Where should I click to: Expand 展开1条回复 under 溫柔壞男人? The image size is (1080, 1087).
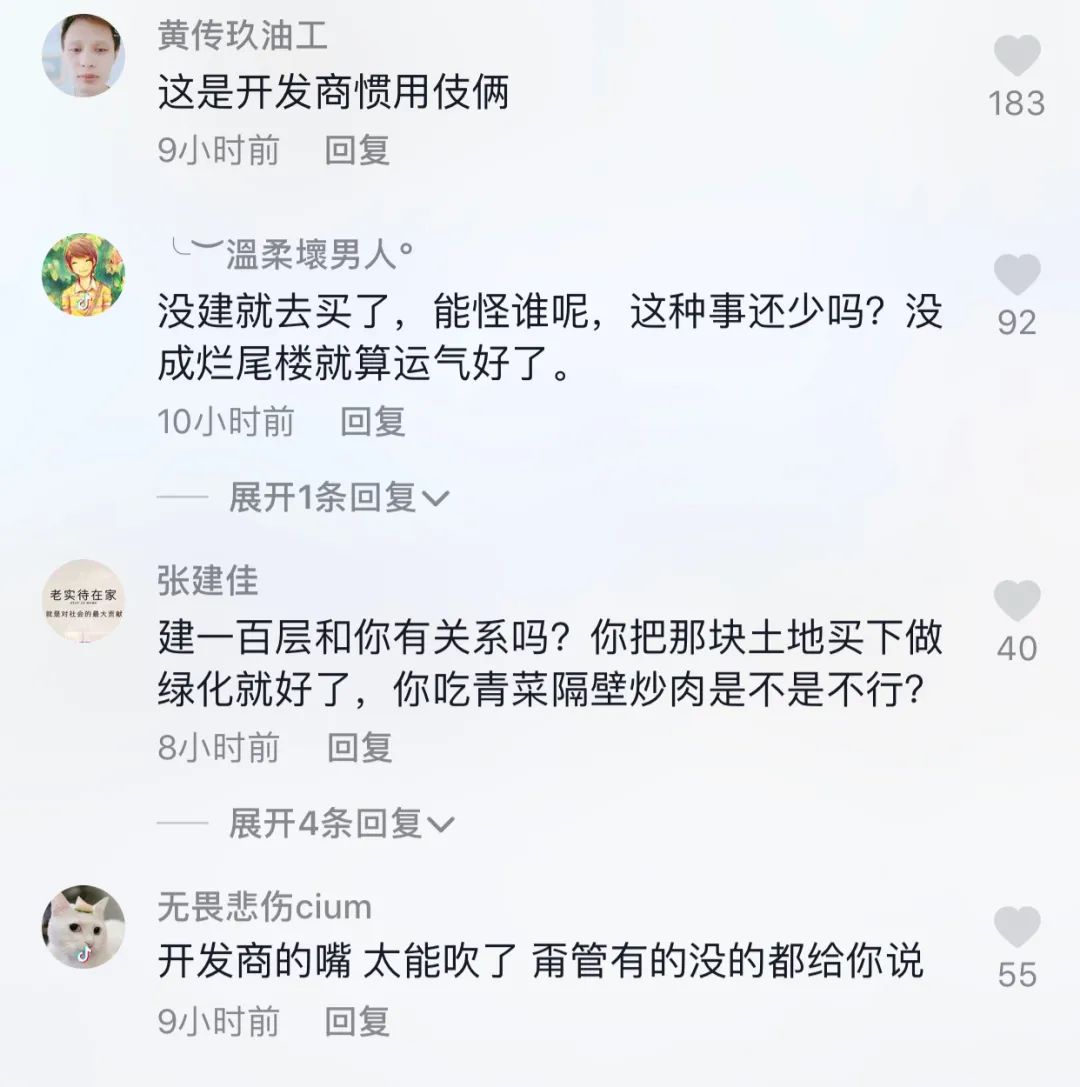pos(338,497)
